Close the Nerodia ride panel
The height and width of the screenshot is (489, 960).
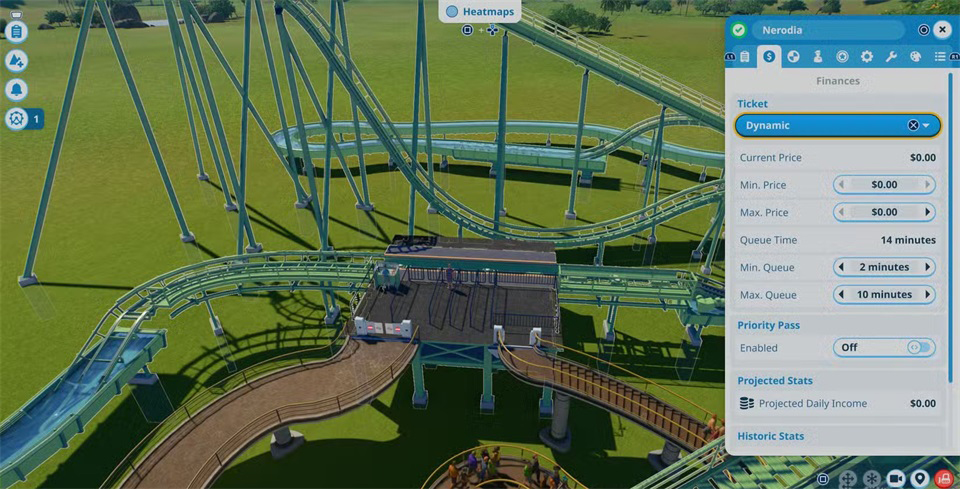[942, 30]
